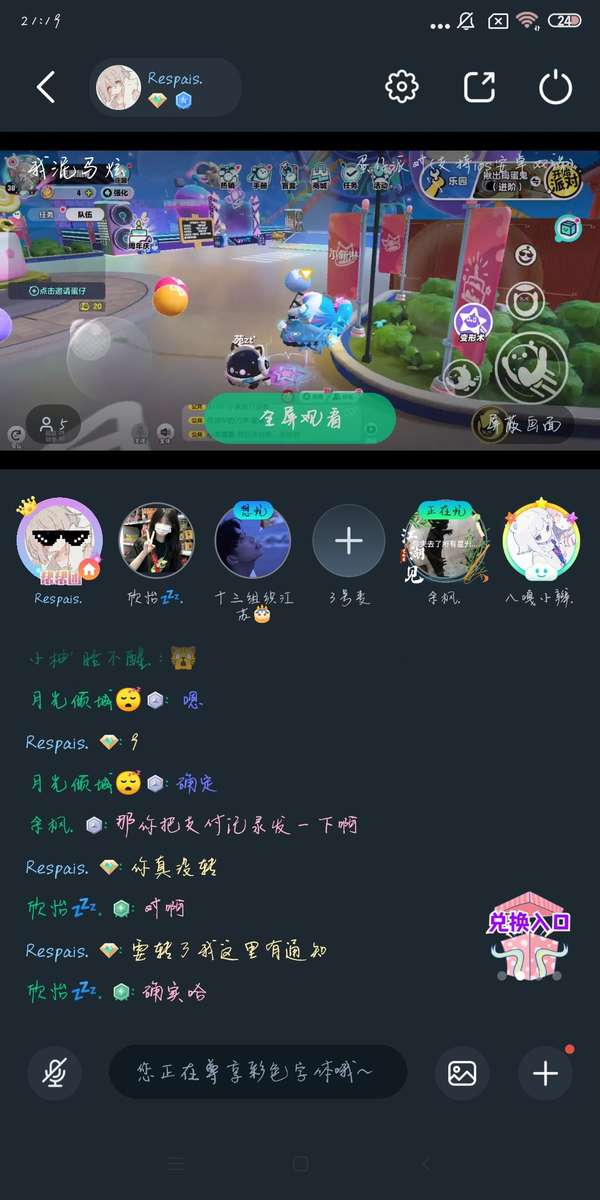Tap 屏蔽画面 to hide the stream

click(x=524, y=424)
